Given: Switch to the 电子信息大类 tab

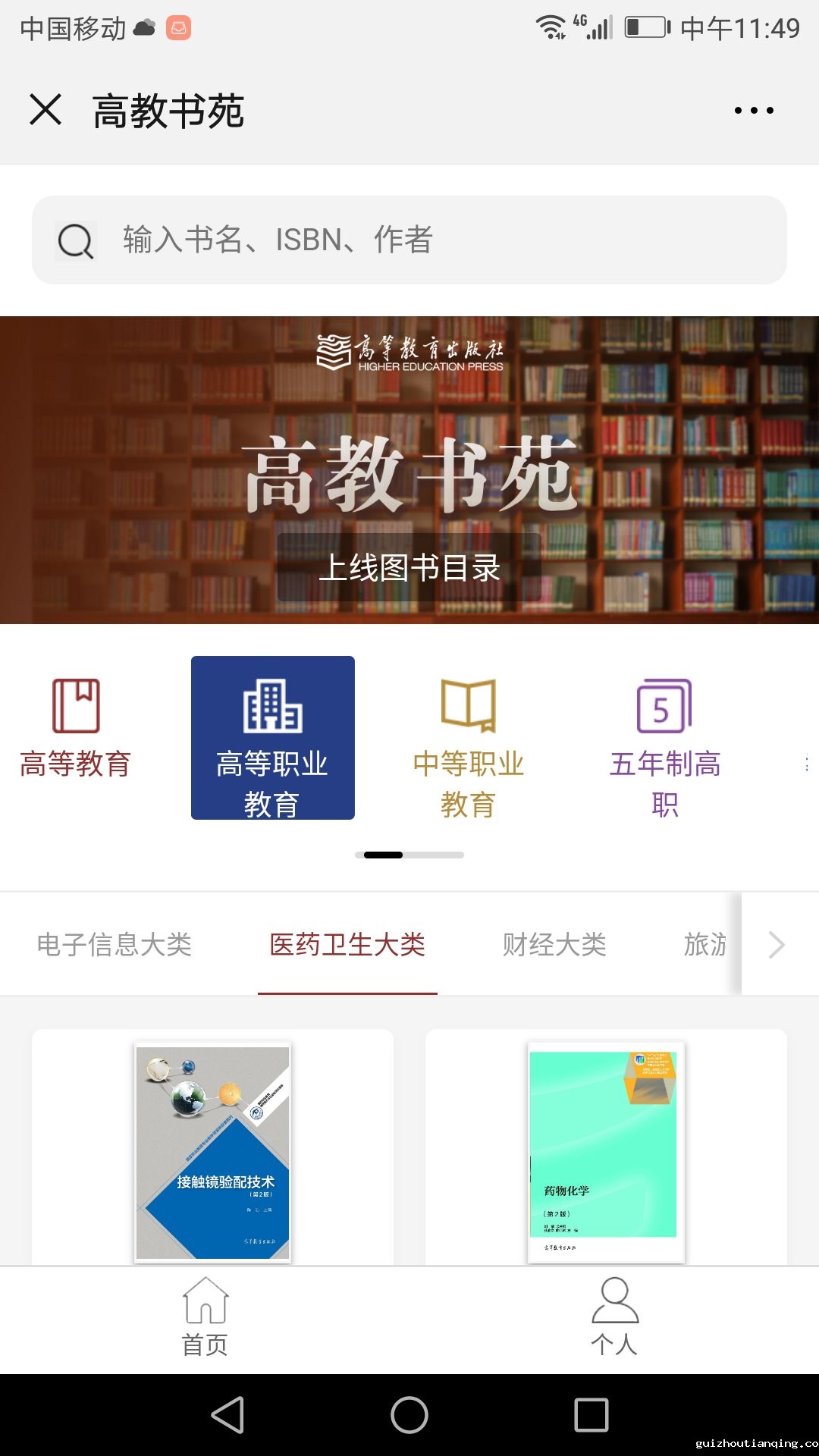Looking at the screenshot, I should coord(115,945).
